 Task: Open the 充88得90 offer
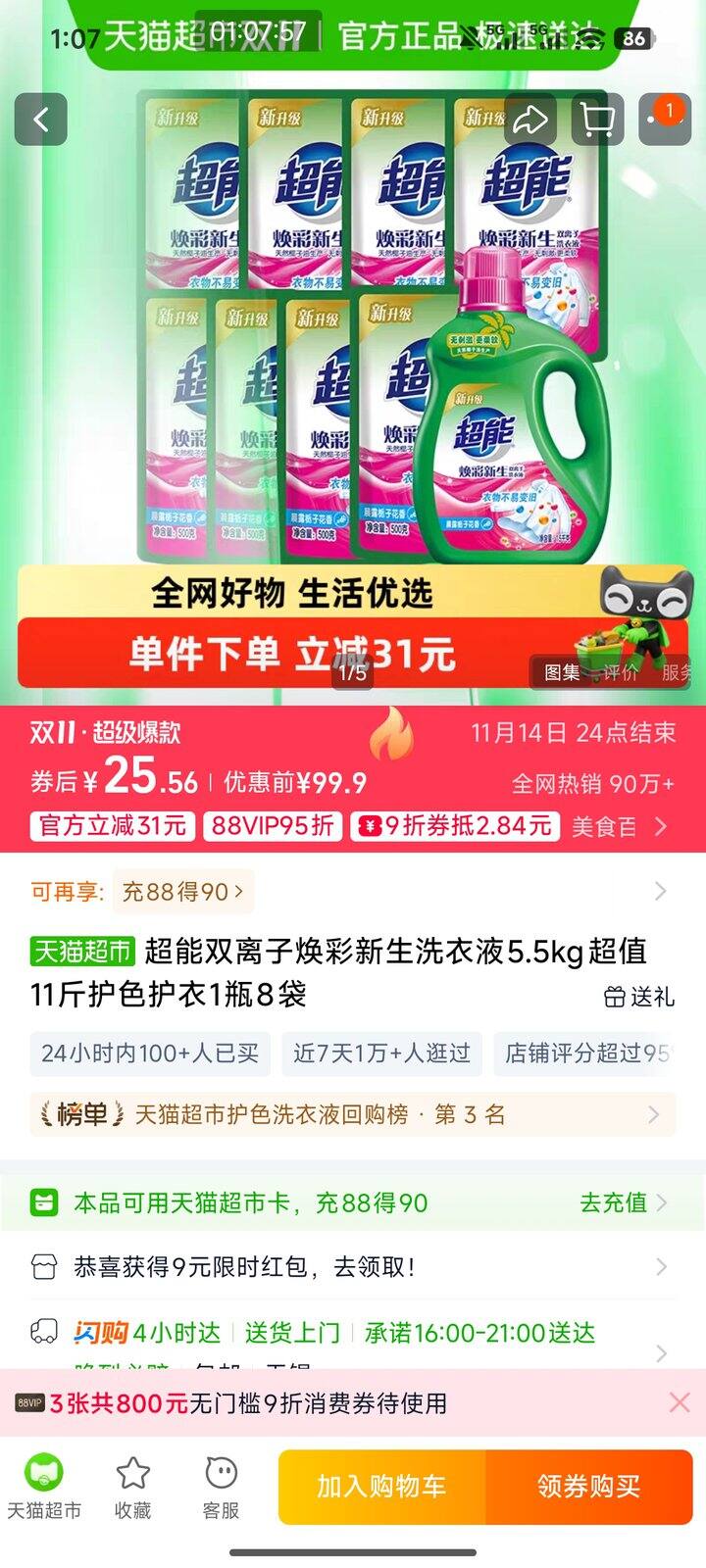(x=183, y=892)
